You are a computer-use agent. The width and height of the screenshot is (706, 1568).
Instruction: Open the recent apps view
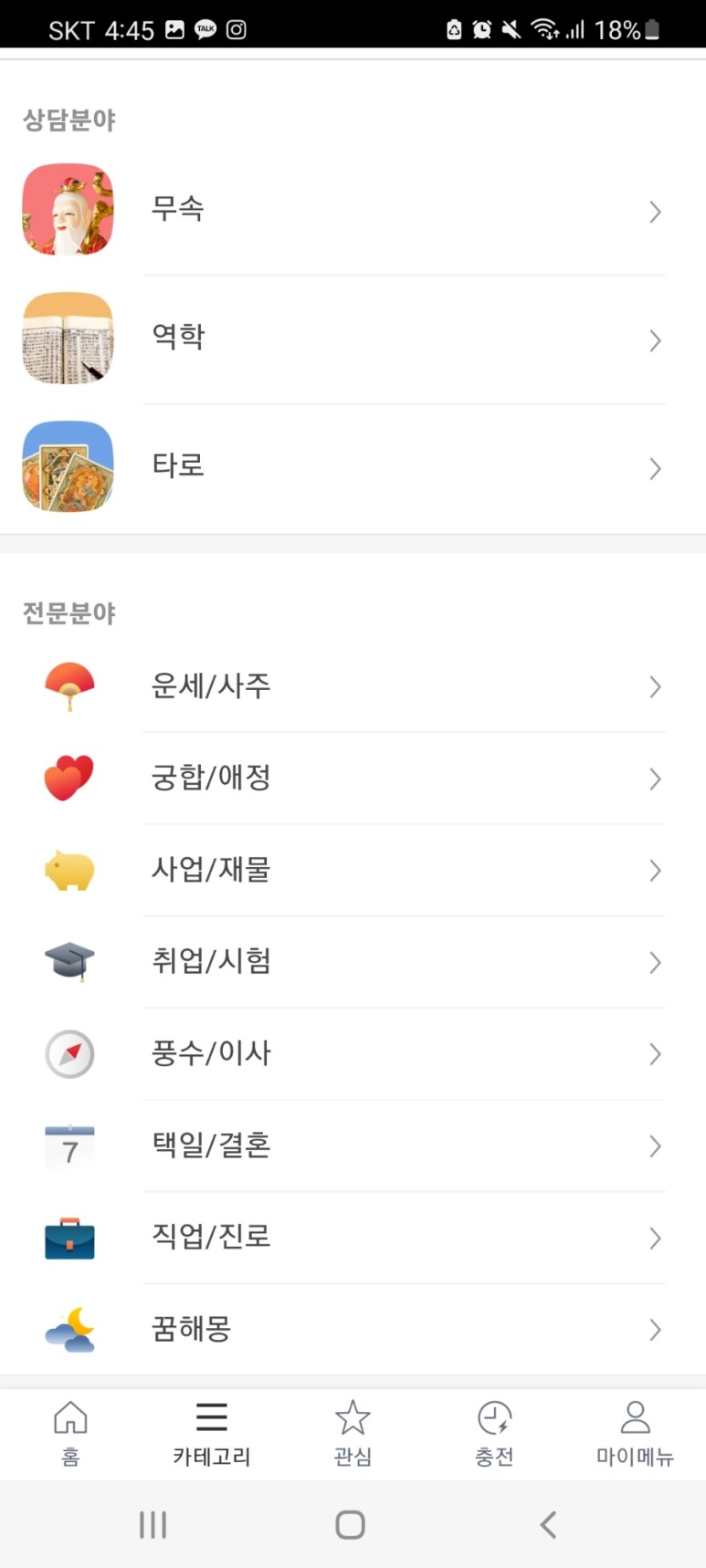pos(153,1524)
